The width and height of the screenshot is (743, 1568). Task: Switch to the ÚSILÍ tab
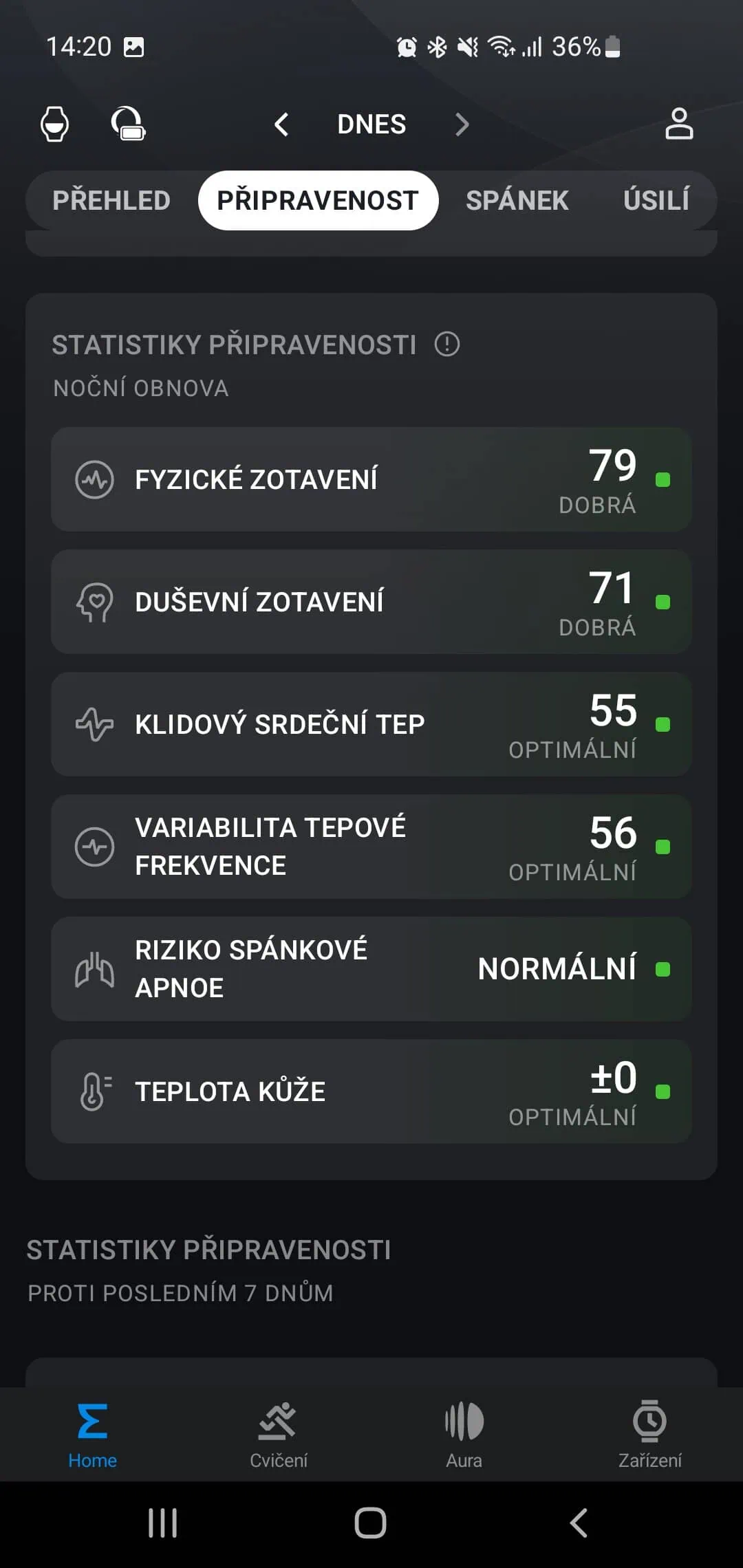[x=656, y=201]
